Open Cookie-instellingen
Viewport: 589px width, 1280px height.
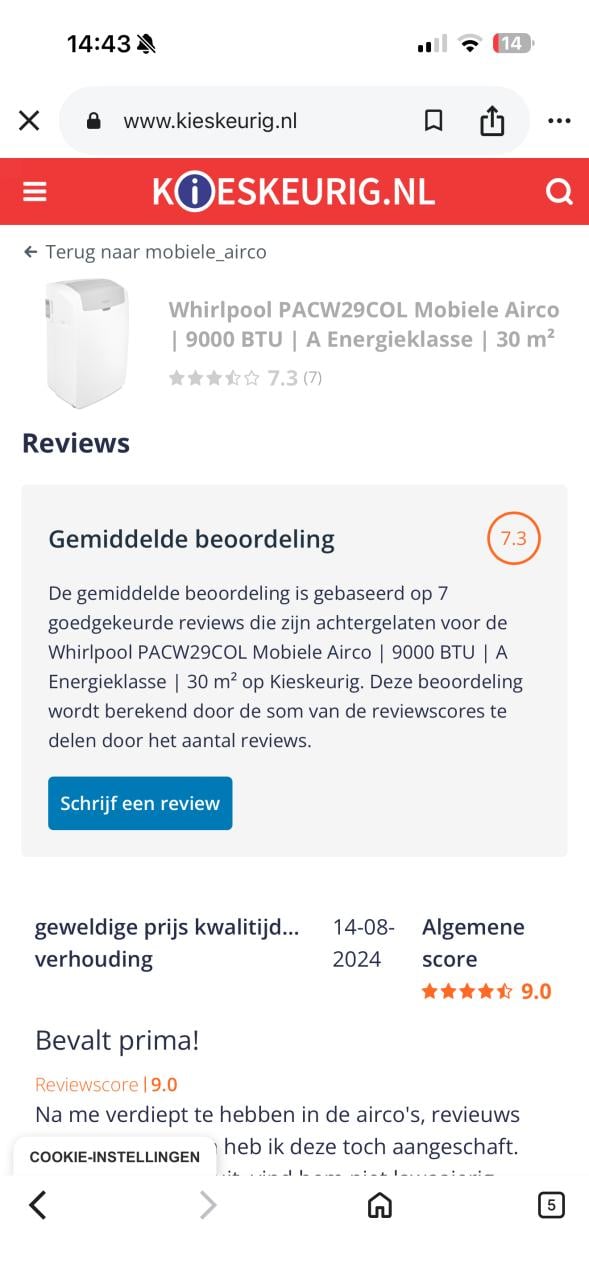115,1157
